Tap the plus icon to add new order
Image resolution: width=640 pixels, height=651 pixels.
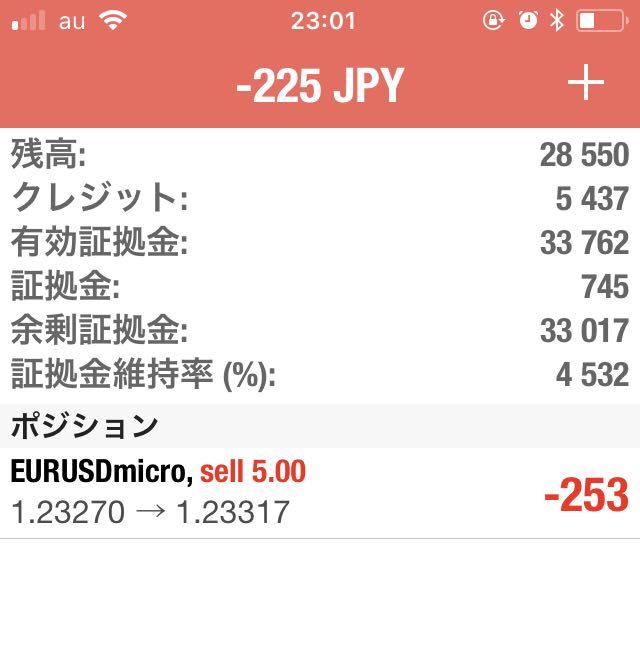point(586,84)
